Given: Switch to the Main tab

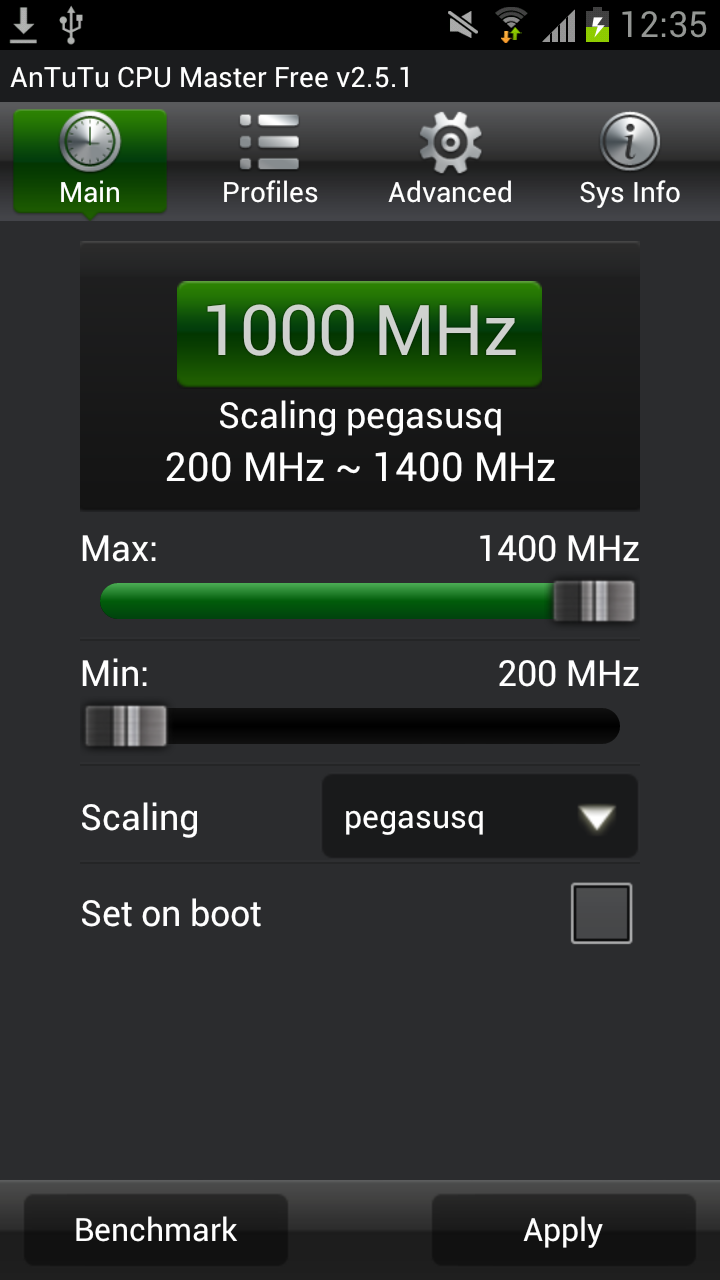Looking at the screenshot, I should [x=90, y=162].
